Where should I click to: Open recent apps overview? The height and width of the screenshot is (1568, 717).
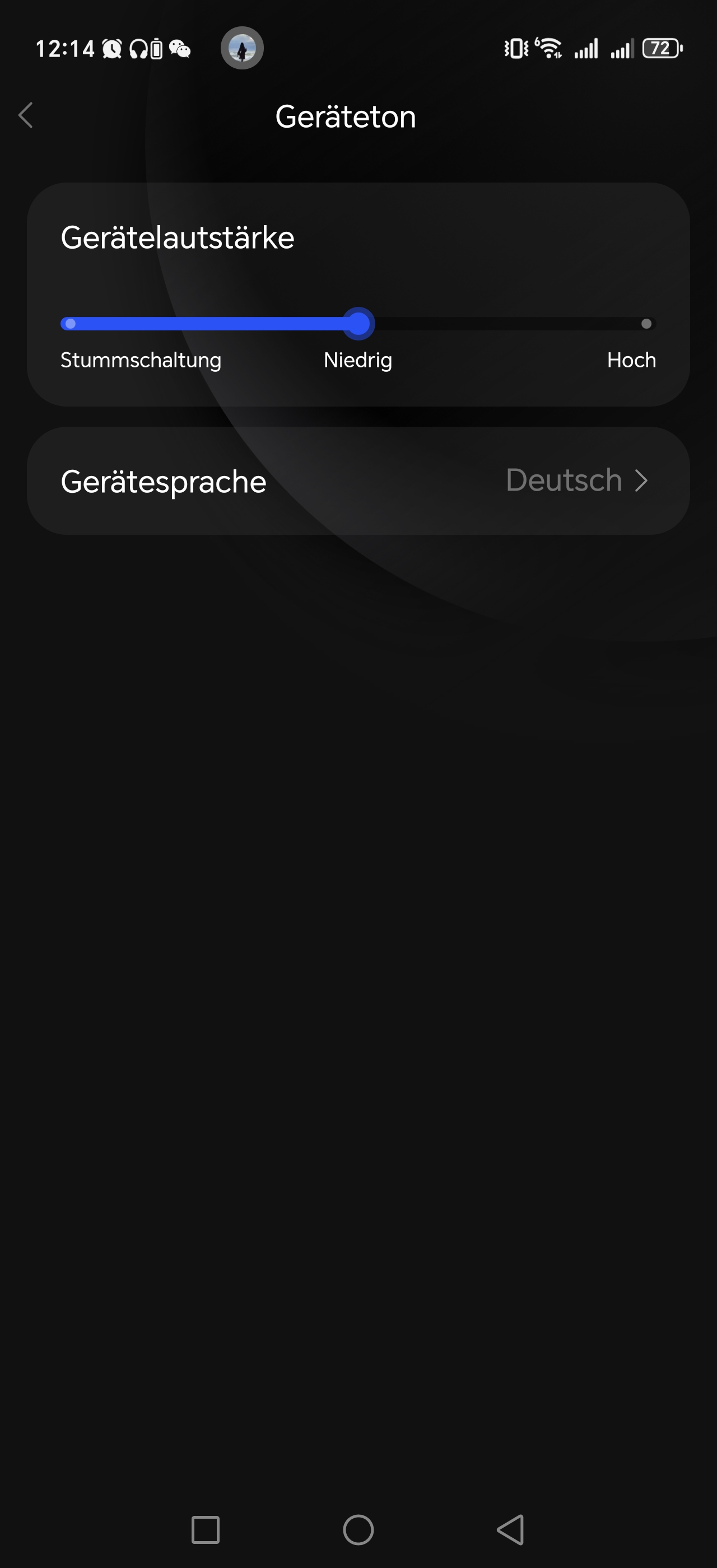point(206,1530)
